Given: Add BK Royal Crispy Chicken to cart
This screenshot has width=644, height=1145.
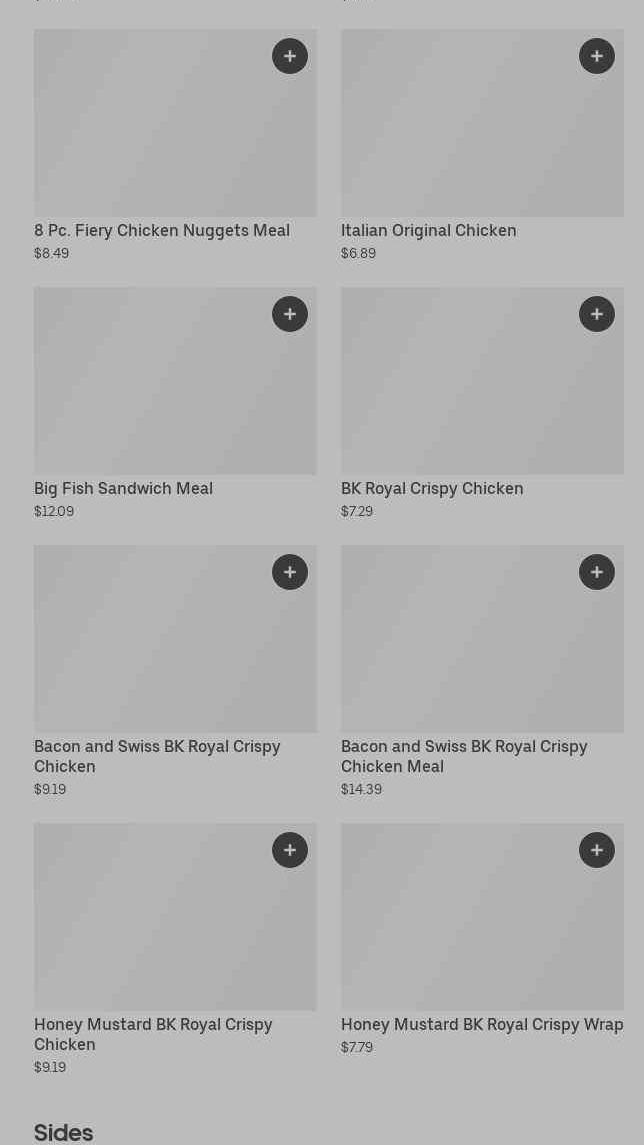Looking at the screenshot, I should pos(597,314).
